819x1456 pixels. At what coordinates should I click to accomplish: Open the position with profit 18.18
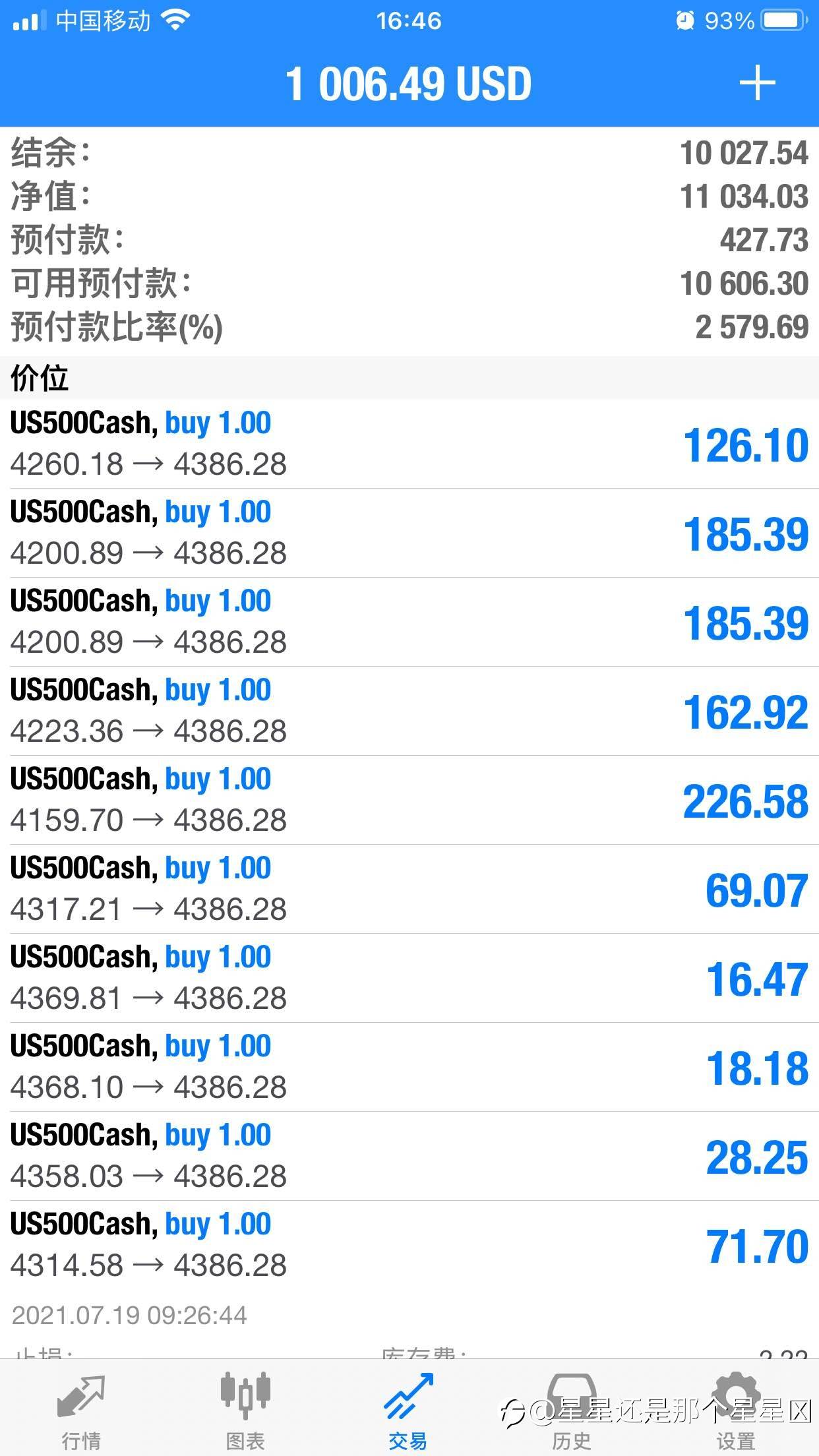pyautogui.click(x=409, y=1067)
